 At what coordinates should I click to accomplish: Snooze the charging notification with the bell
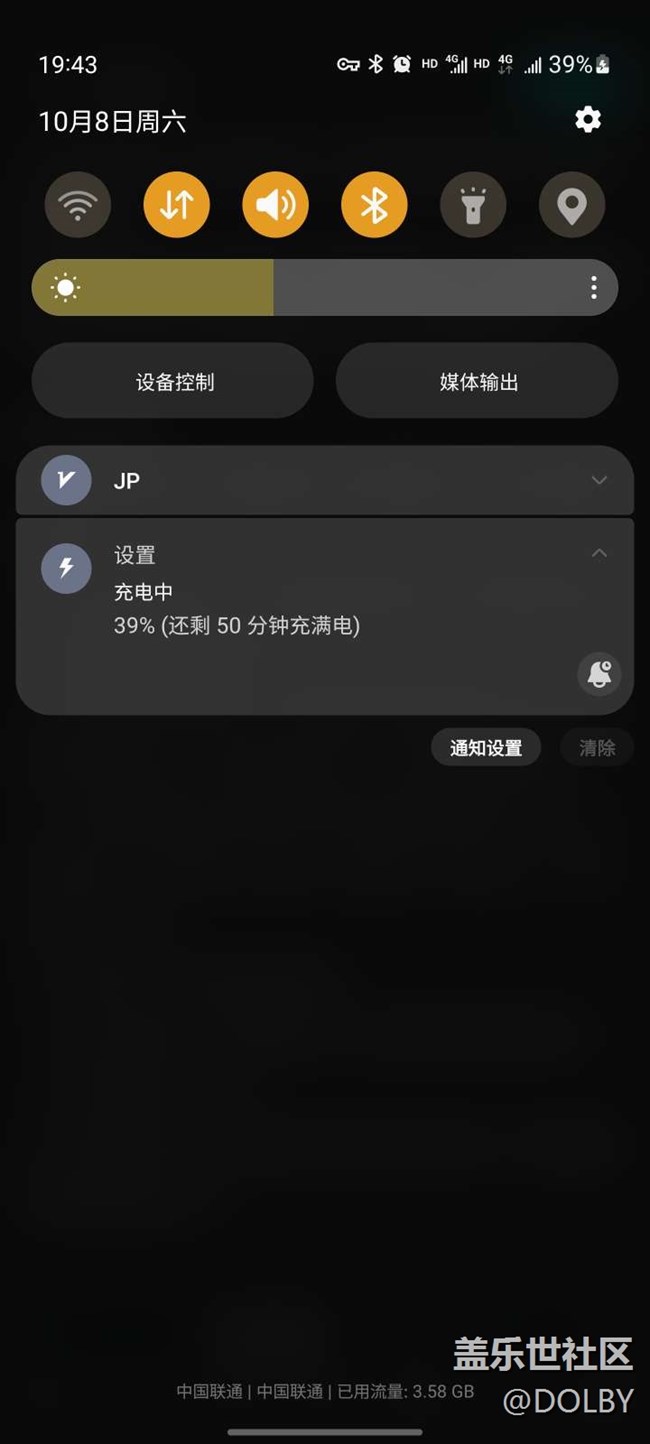click(599, 674)
